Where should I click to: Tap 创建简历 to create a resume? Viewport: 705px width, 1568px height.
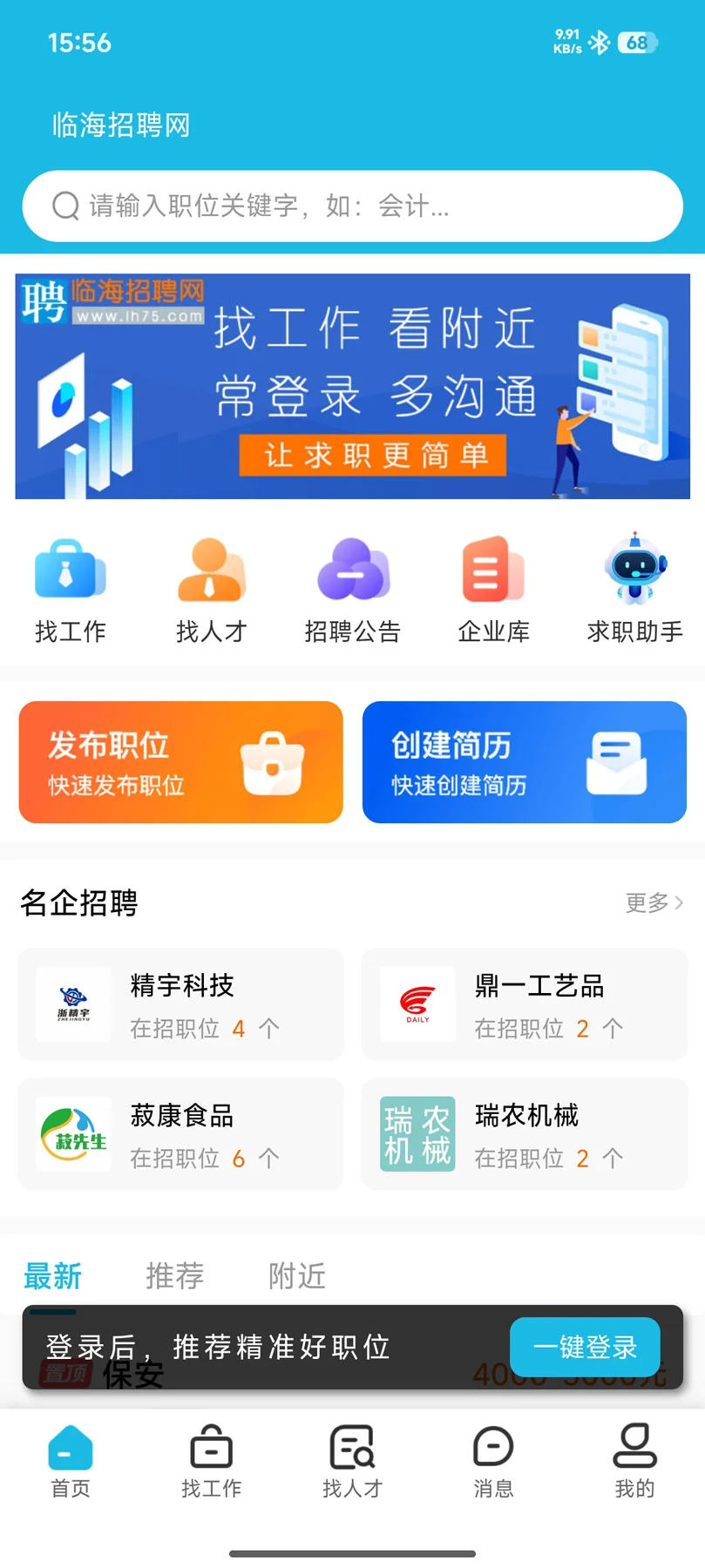tap(525, 762)
